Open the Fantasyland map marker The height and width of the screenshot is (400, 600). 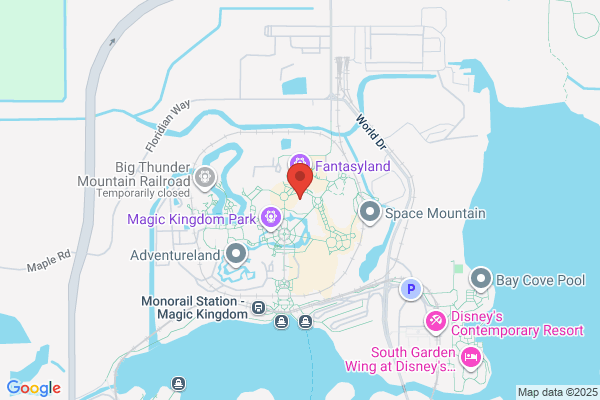point(300,162)
